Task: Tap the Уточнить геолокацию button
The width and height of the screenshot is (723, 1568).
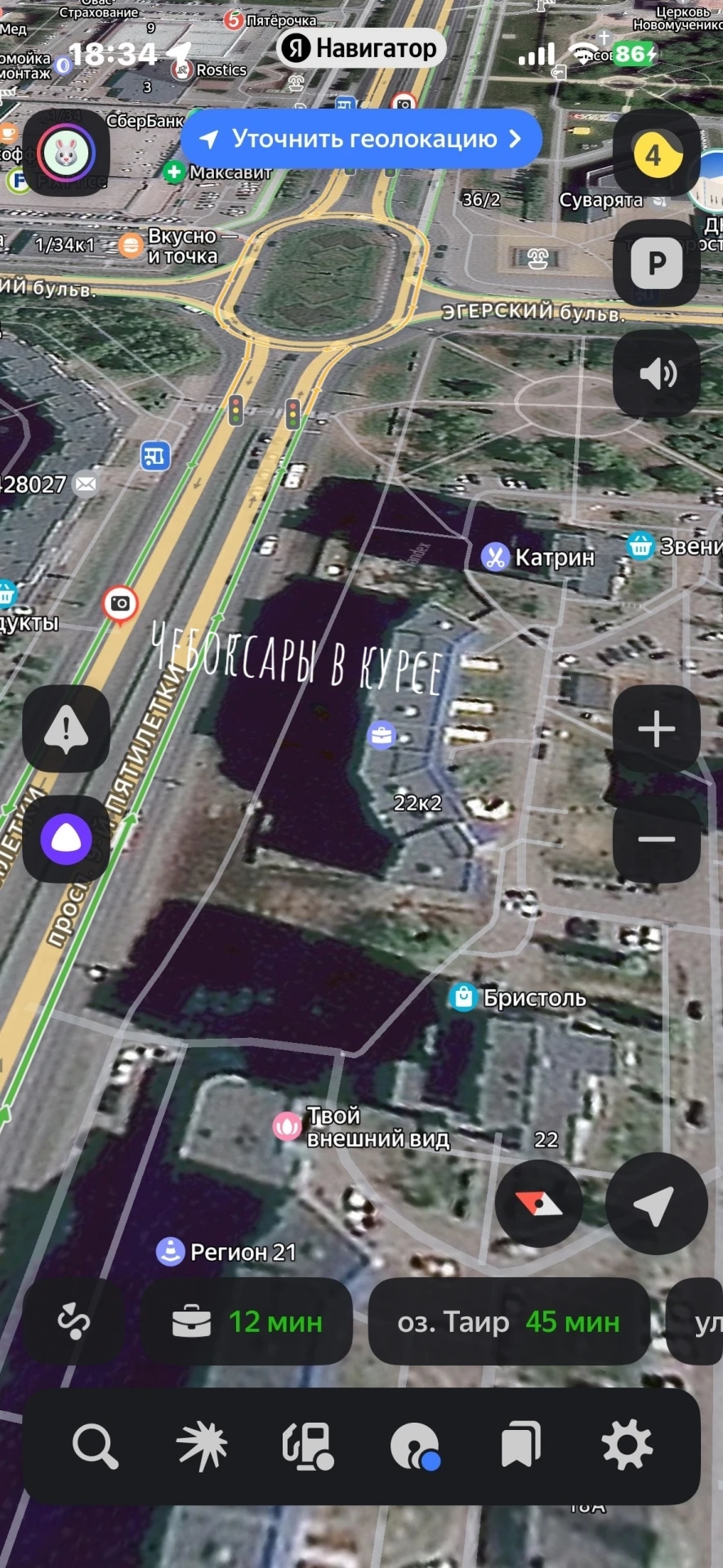Action: [361, 139]
